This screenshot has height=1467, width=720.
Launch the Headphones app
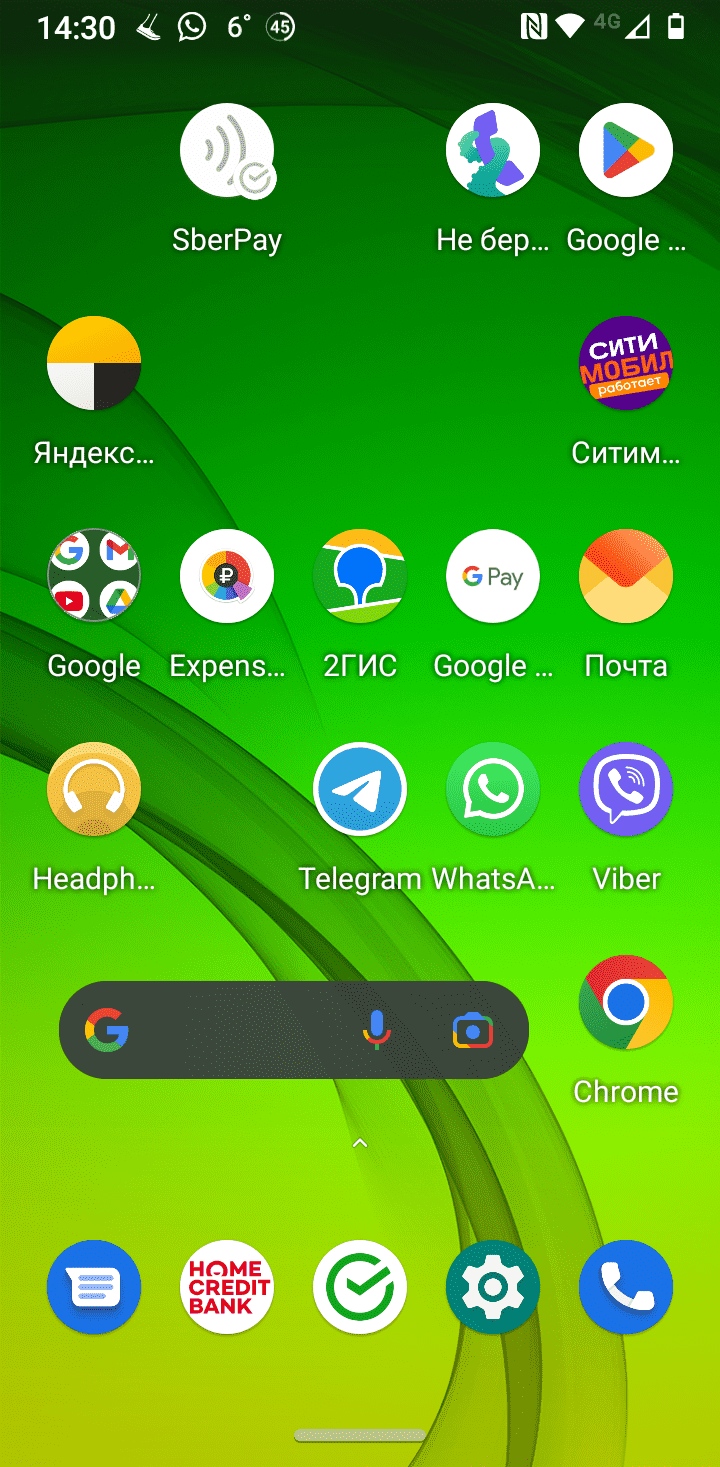tap(94, 789)
